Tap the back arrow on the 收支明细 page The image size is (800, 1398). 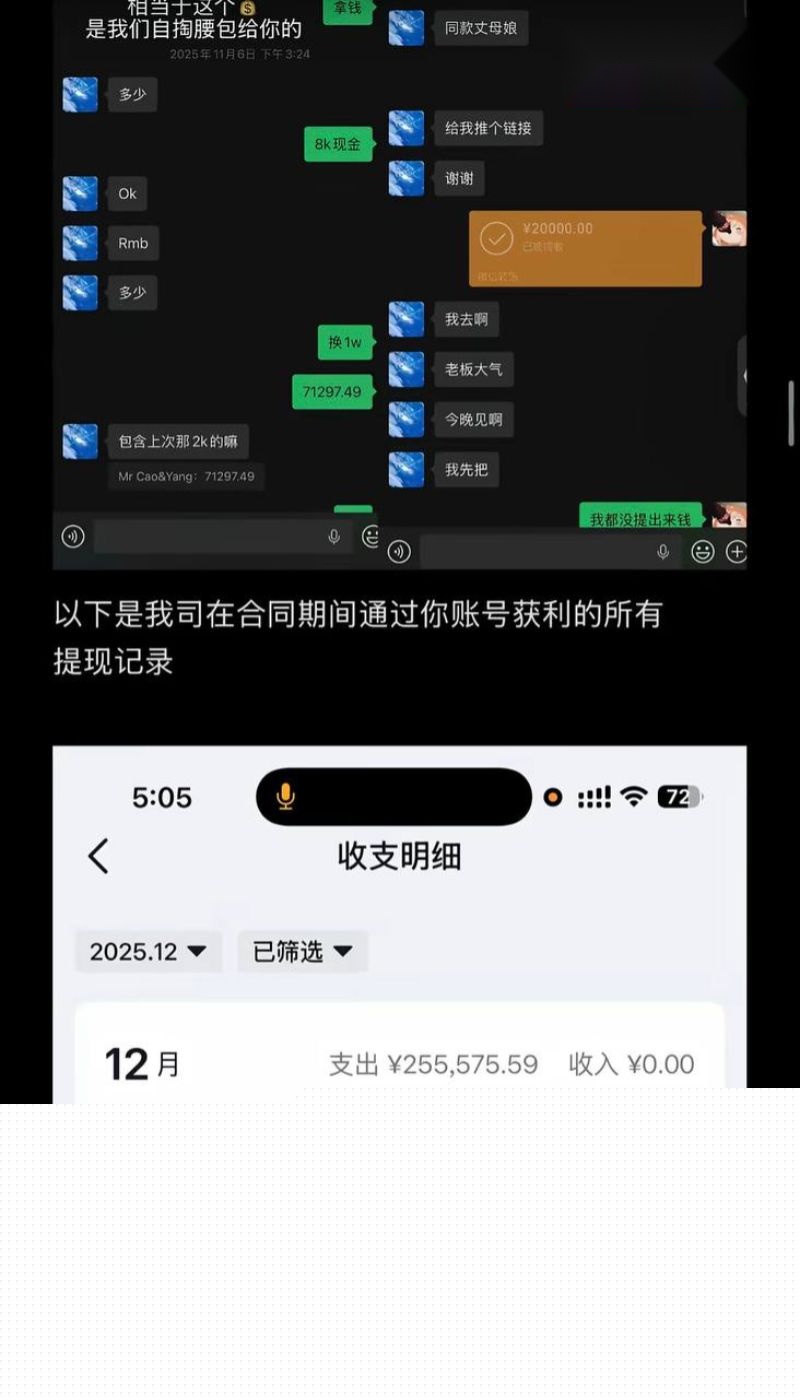(x=97, y=857)
